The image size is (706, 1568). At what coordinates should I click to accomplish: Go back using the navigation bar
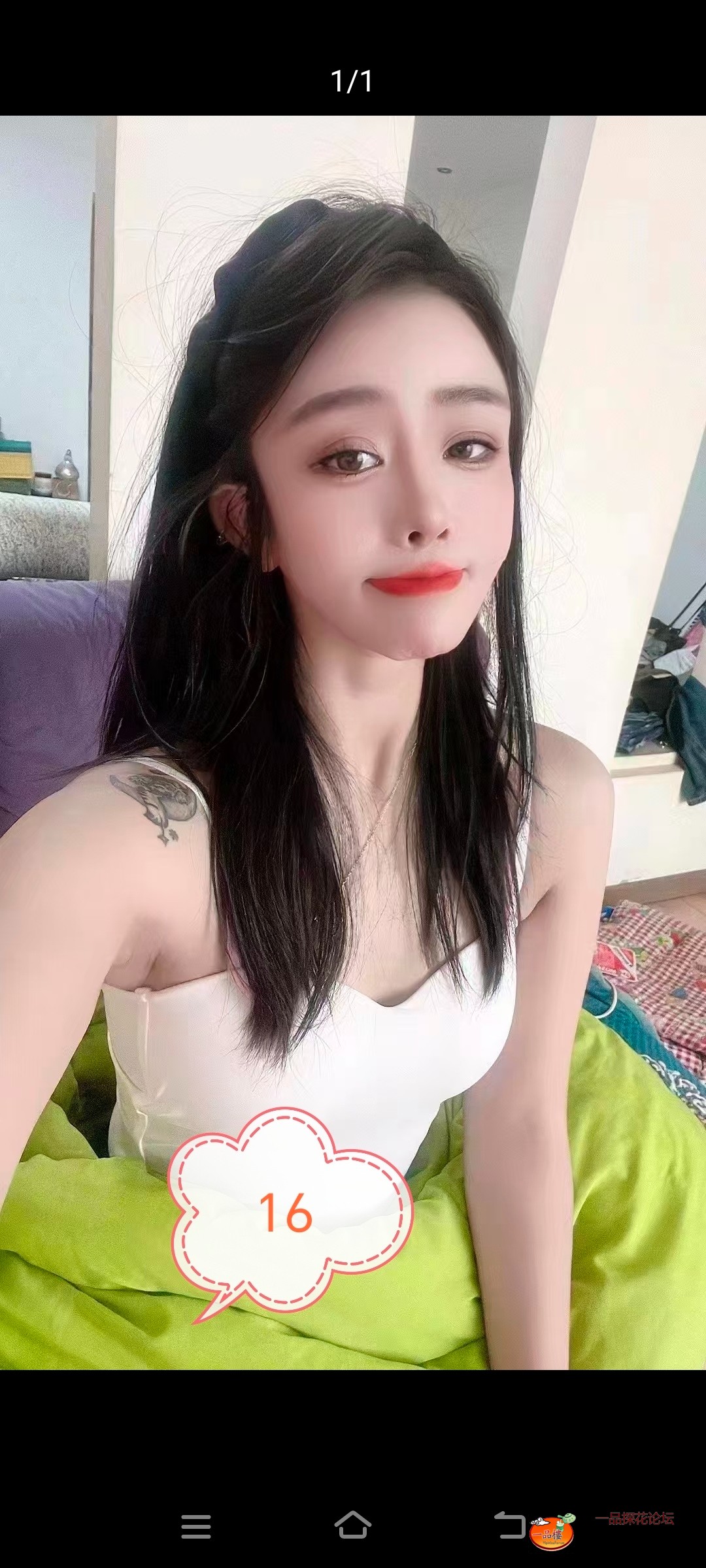509,1526
